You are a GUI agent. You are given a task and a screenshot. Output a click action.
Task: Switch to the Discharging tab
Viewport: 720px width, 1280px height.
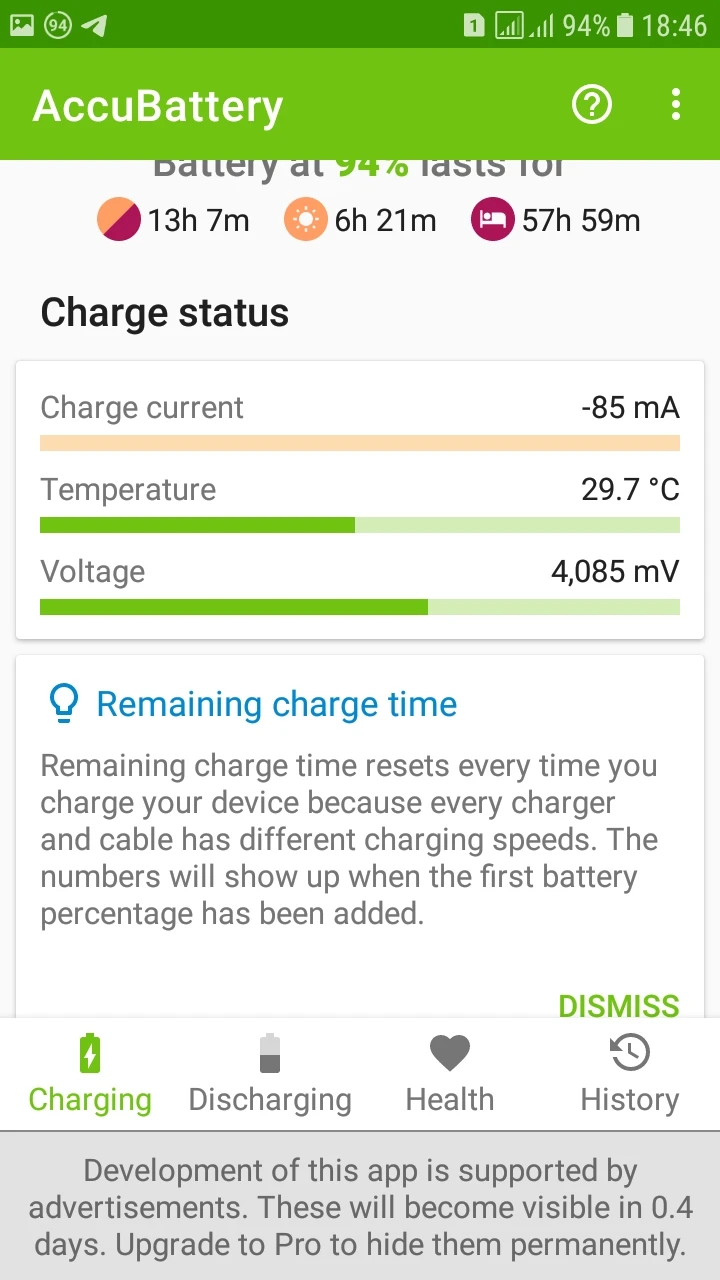pos(270,1074)
